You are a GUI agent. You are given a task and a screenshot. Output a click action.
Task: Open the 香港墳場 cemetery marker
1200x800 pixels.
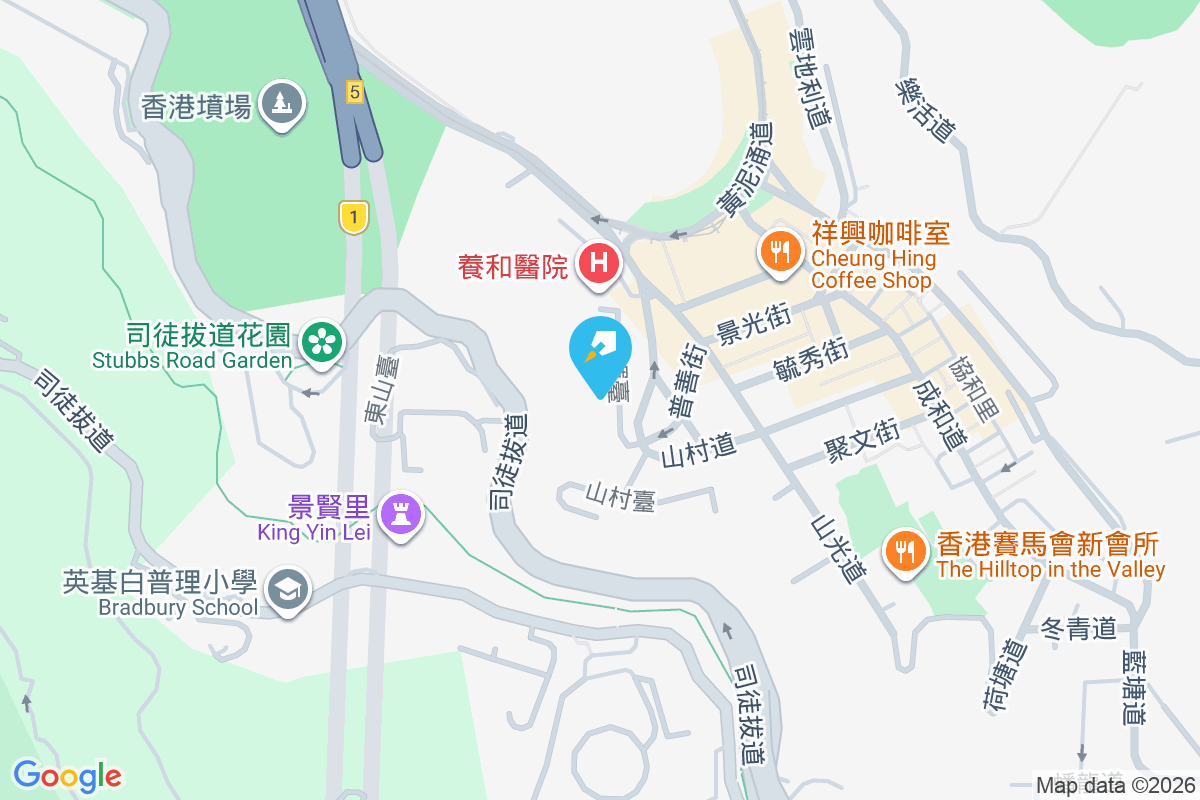click(x=282, y=104)
